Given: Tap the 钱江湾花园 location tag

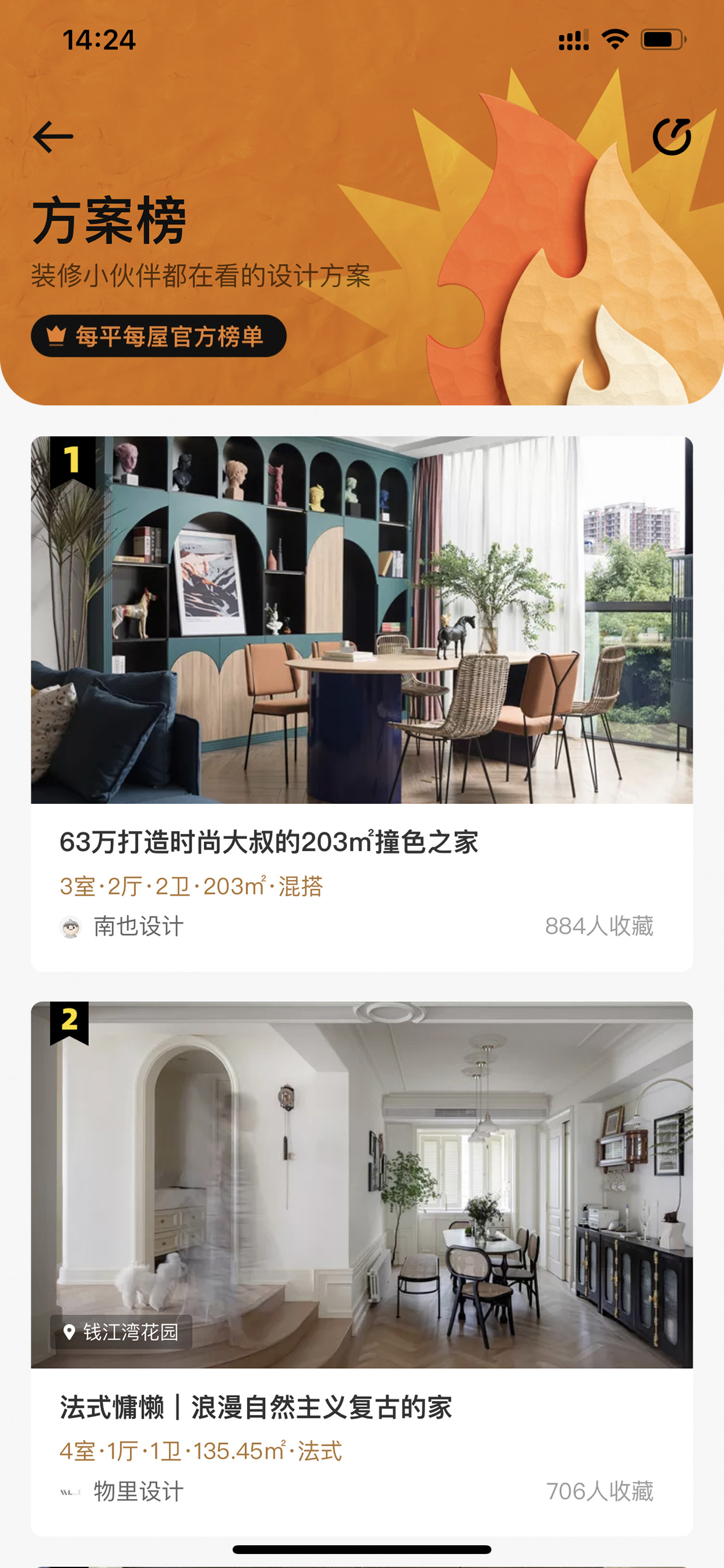Looking at the screenshot, I should point(121,1333).
